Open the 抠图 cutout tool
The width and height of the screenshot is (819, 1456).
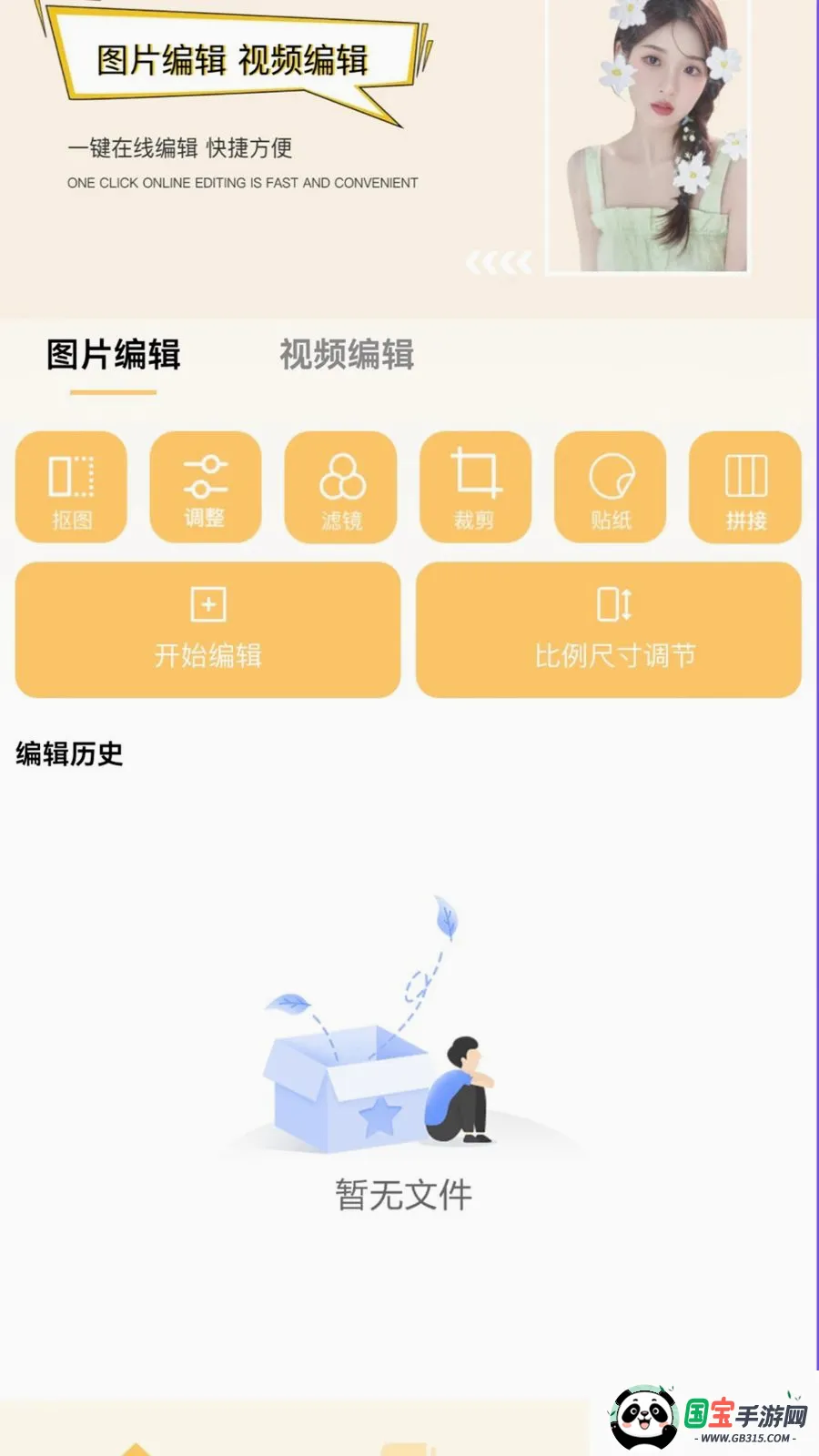click(x=71, y=487)
